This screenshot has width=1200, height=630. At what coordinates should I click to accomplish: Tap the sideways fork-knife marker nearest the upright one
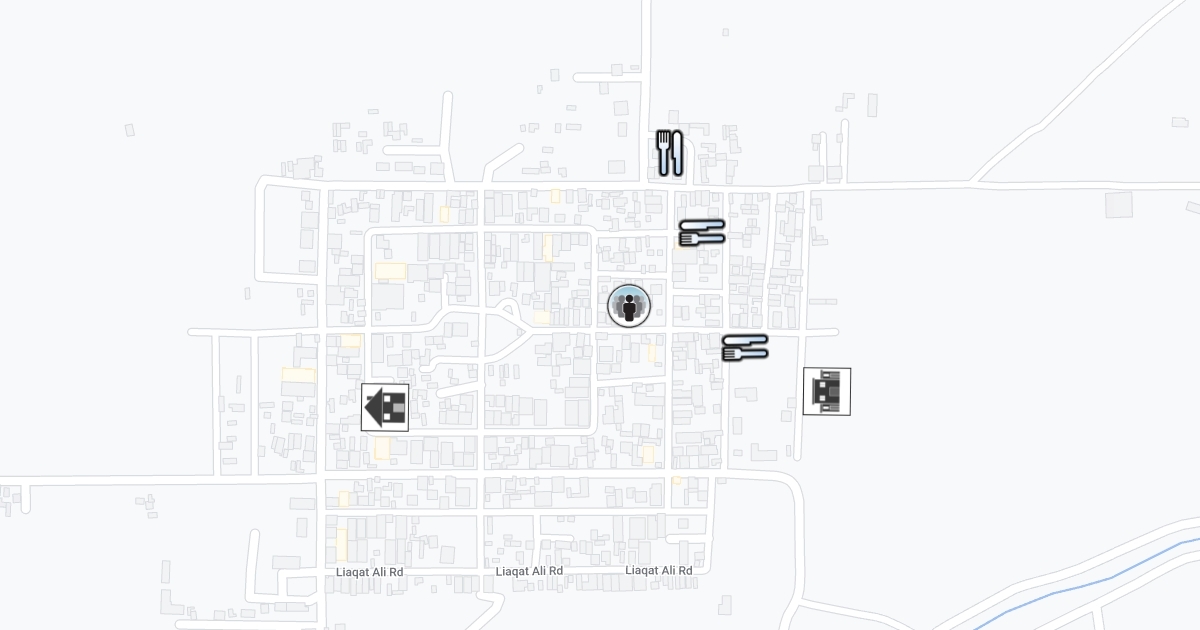coord(702,233)
